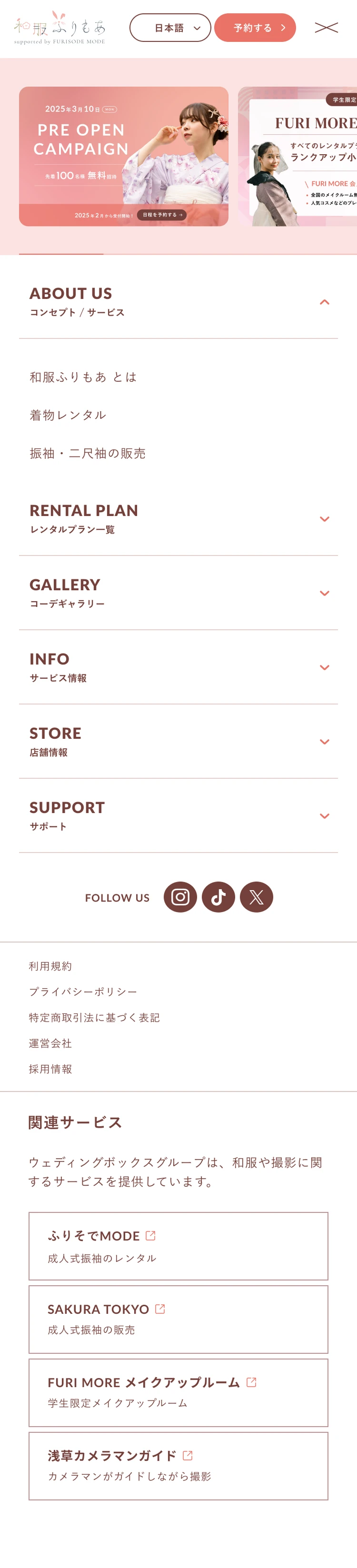Open the ふりそでMODE service card
The width and height of the screenshot is (357, 1568).
(x=178, y=1245)
